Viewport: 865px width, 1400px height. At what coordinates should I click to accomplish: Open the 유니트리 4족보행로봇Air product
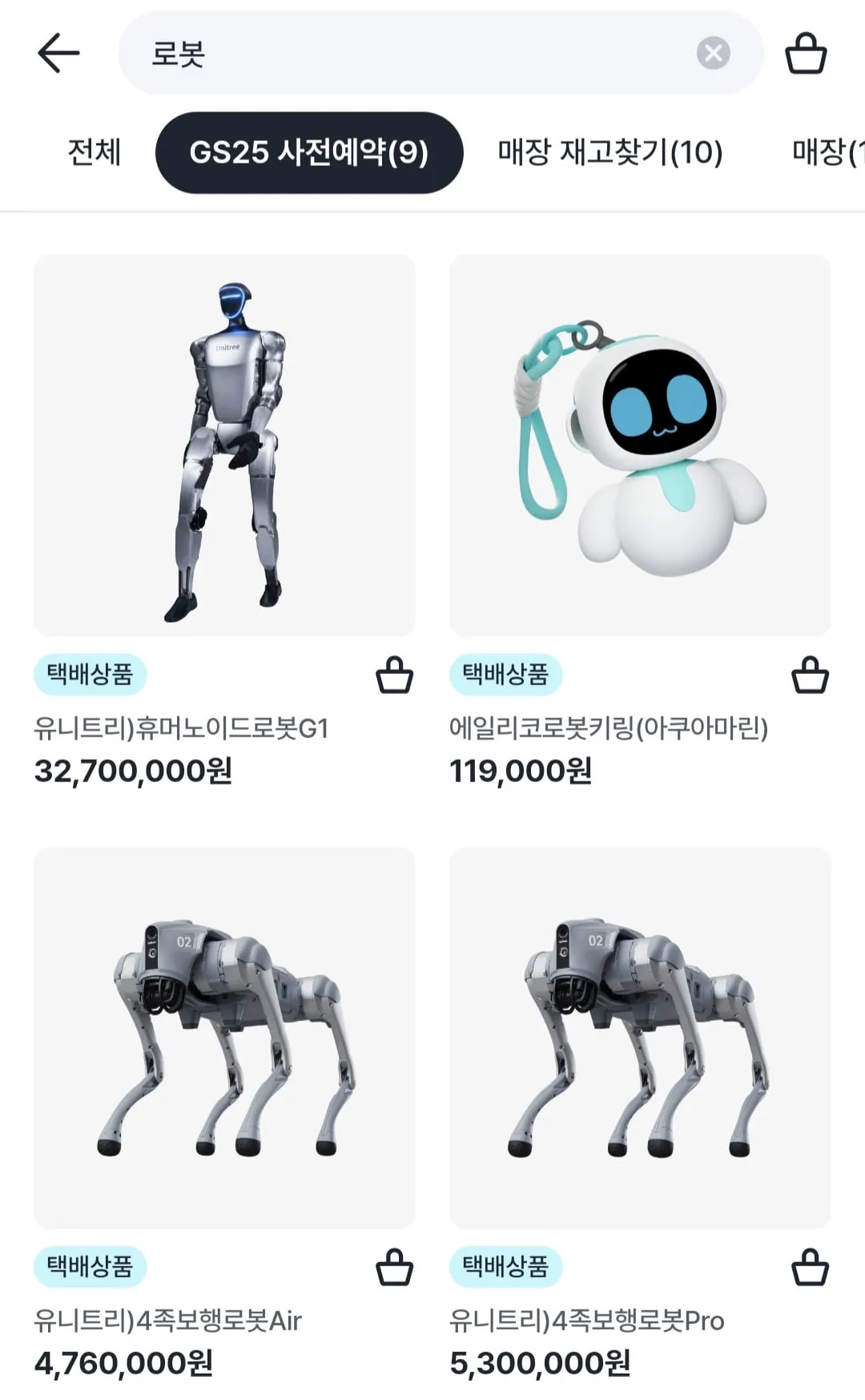224,1038
